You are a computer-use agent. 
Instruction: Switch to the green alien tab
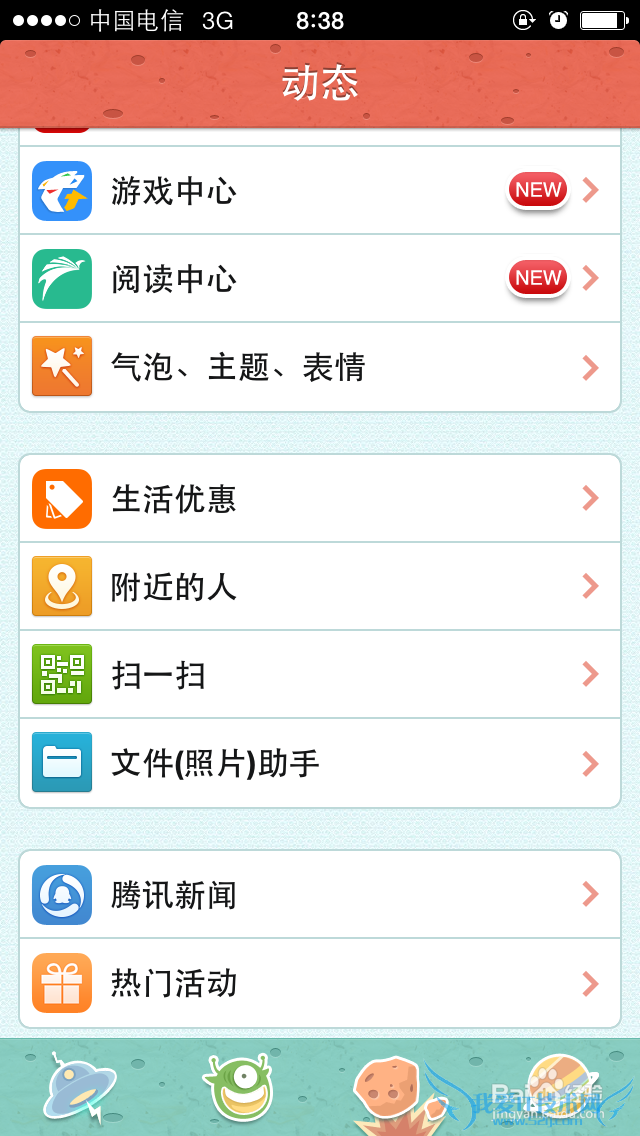[239, 1088]
